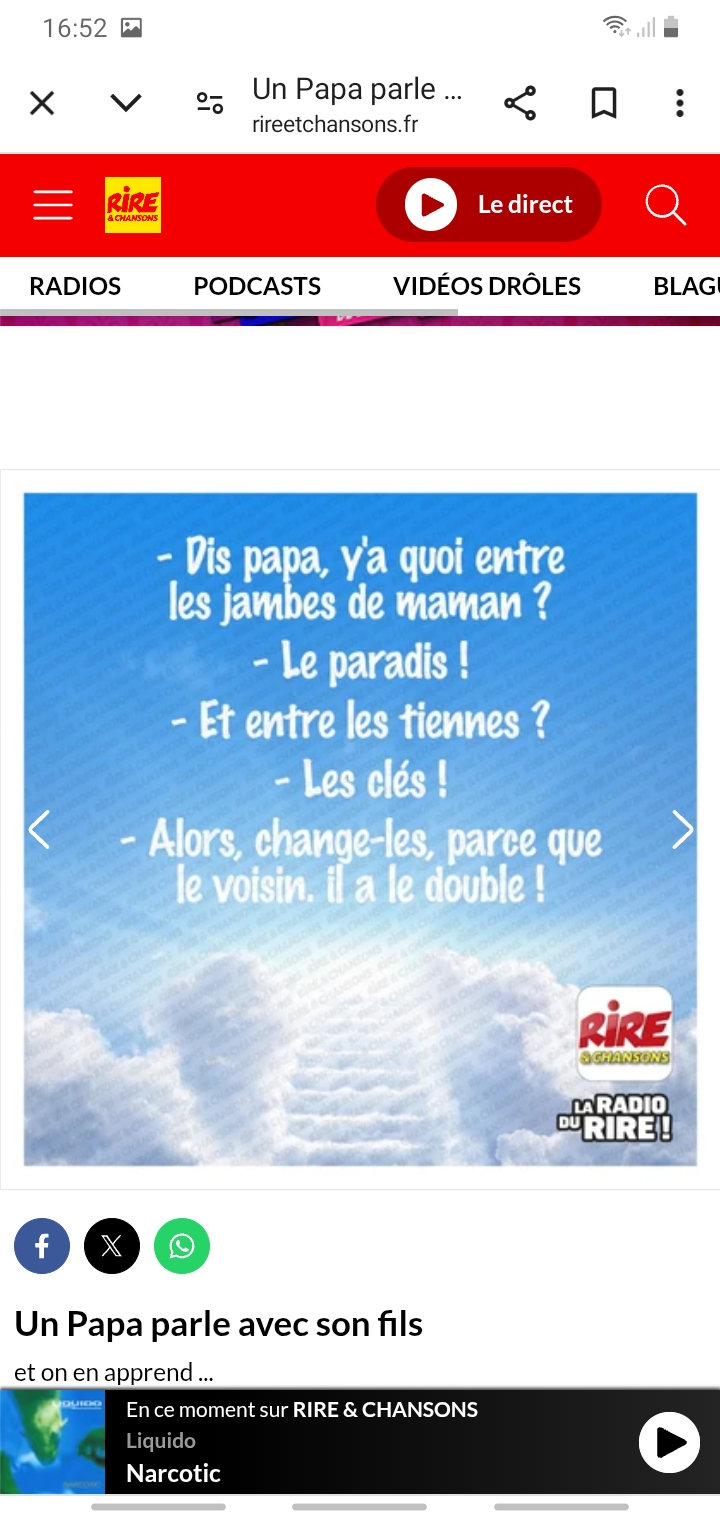
Task: Open the hamburger site menu
Action: click(53, 205)
